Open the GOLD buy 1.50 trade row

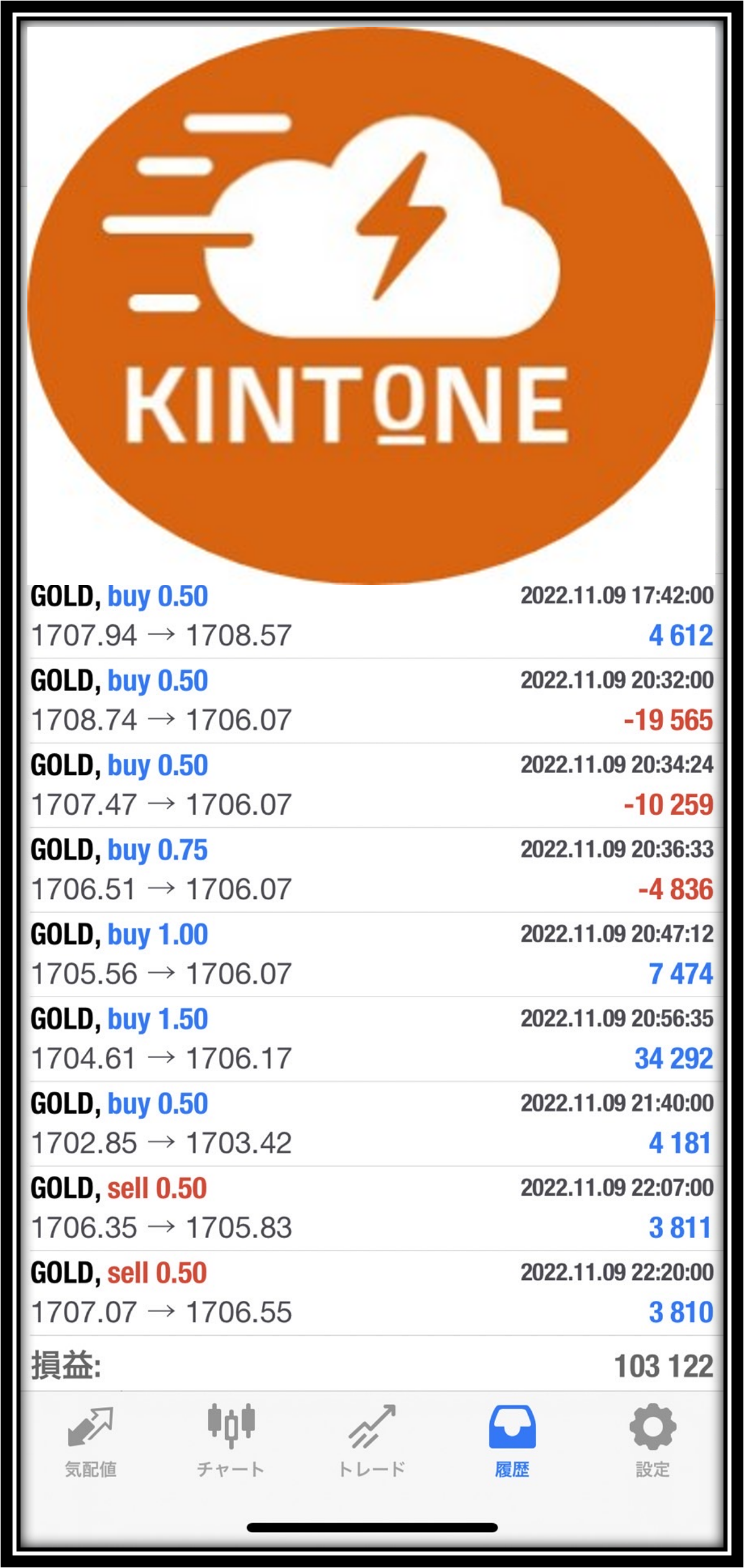pos(372,1040)
